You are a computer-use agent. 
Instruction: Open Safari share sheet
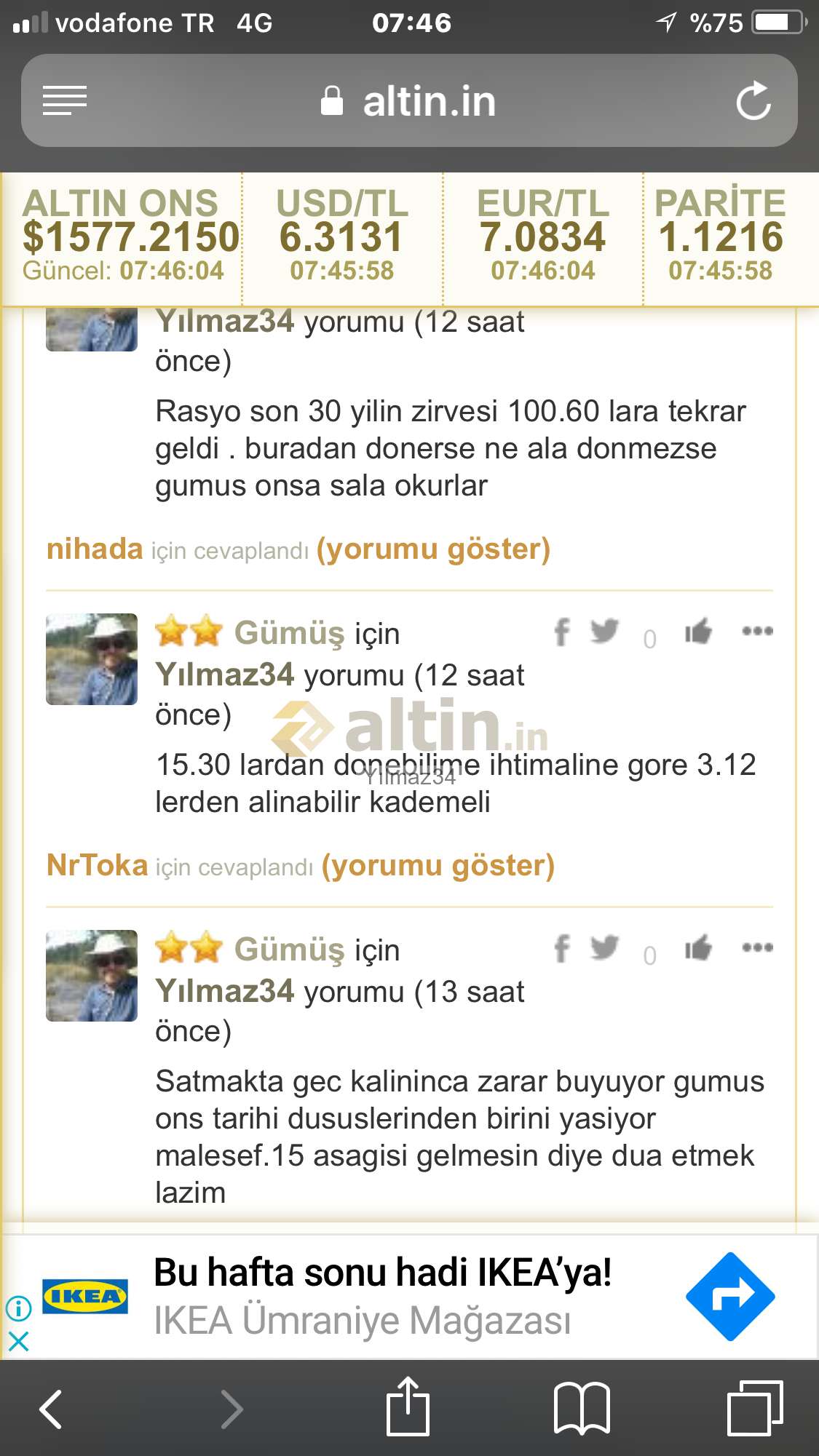coord(408,1406)
